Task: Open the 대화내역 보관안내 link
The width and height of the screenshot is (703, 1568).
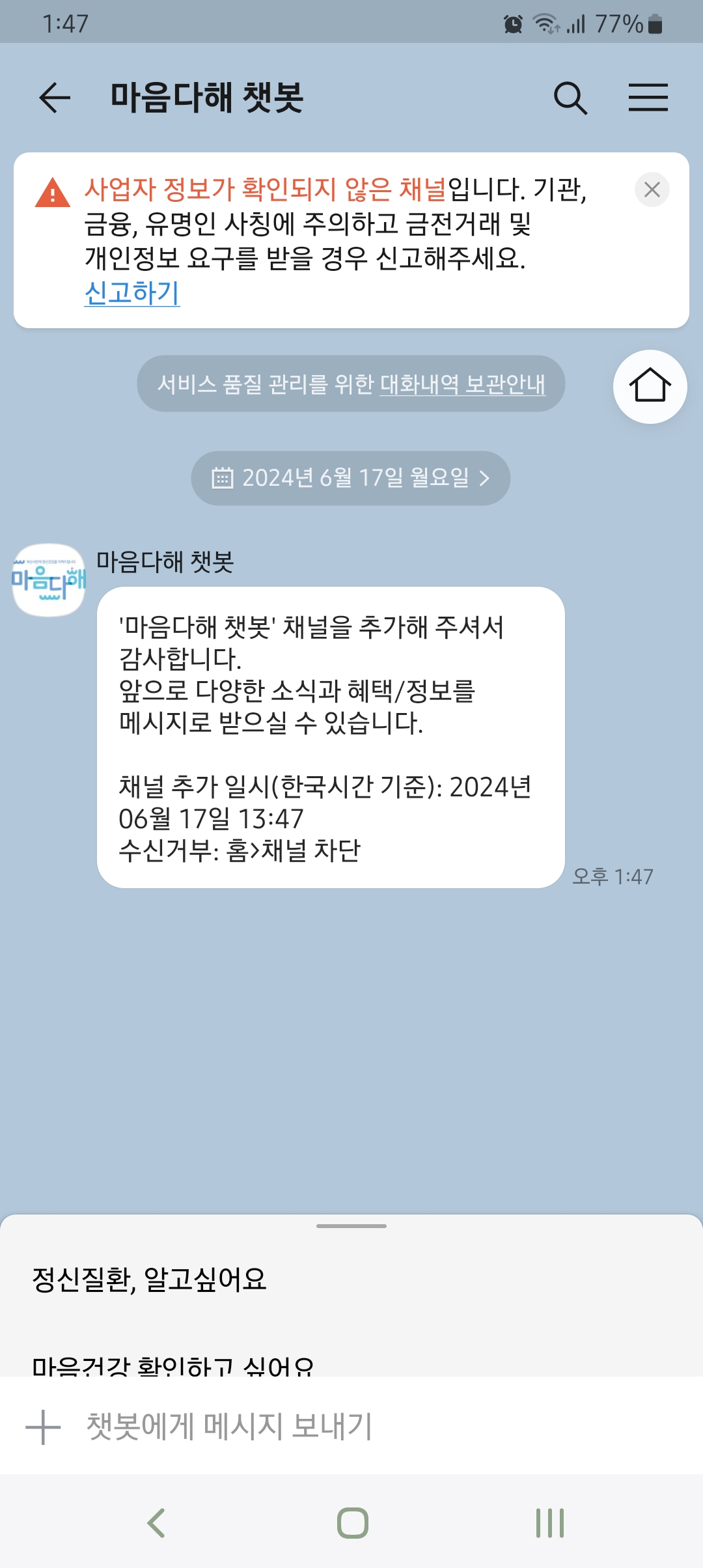Action: tap(462, 384)
